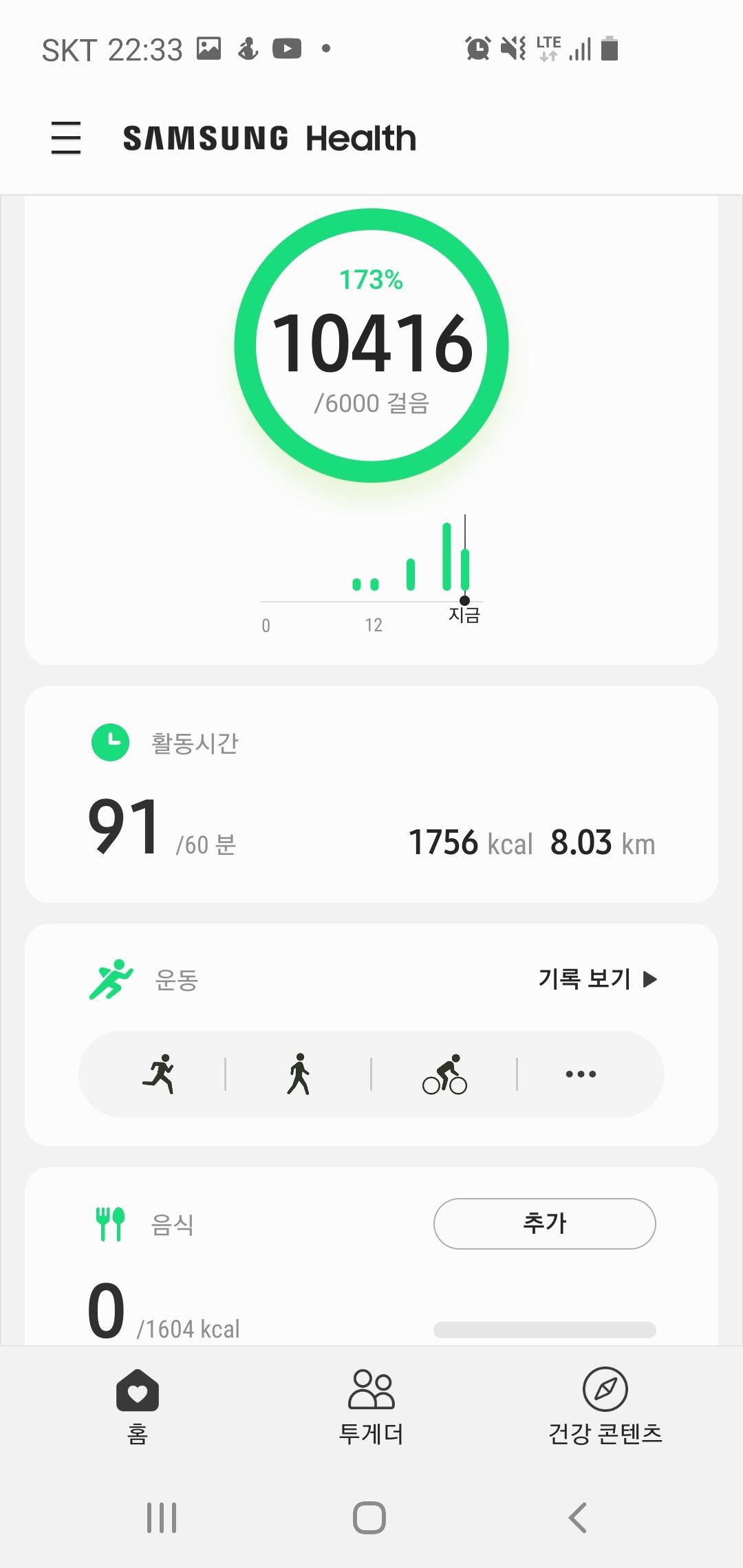
Task: Show more exercise types
Action: (581, 1074)
